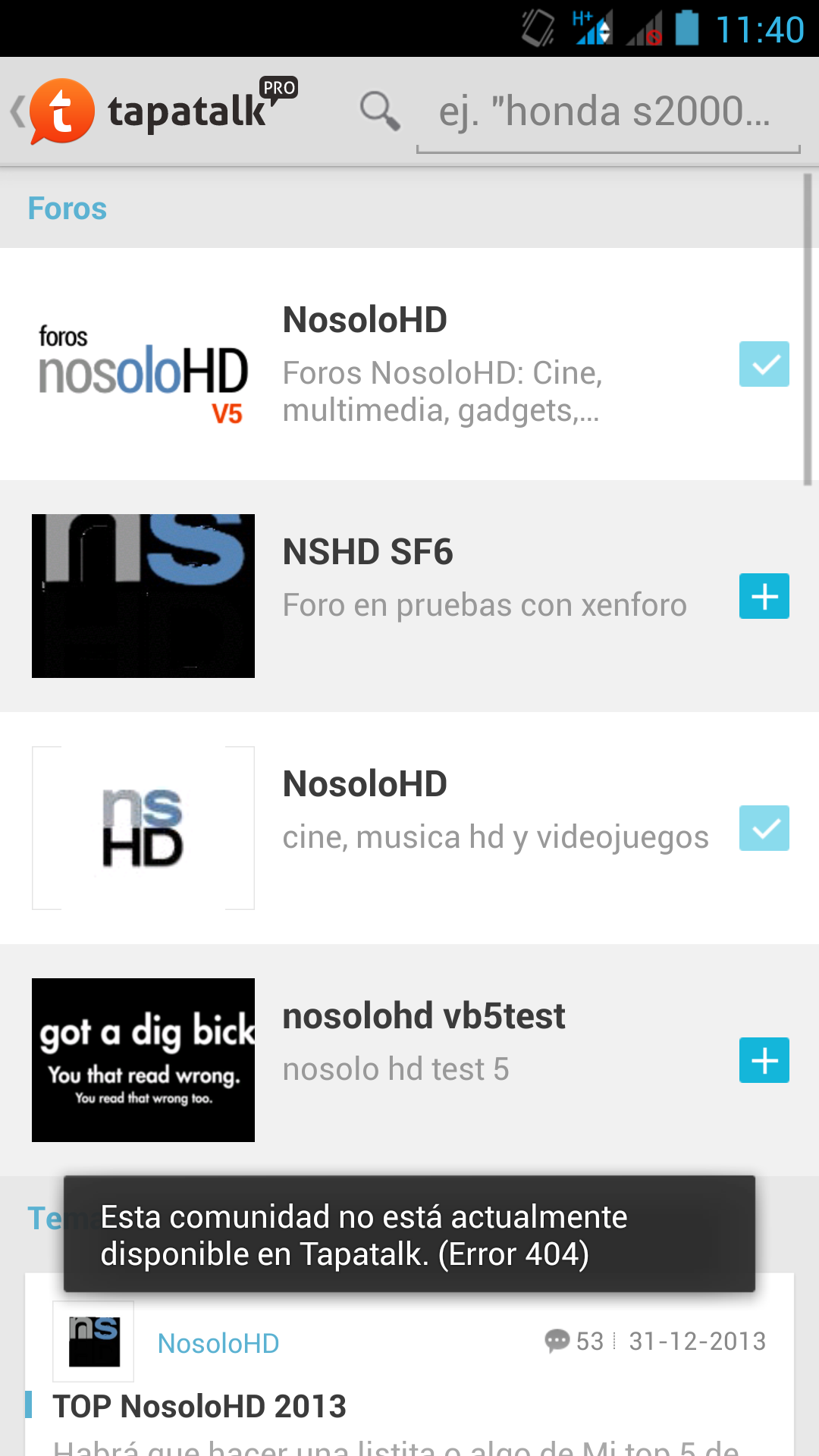Uncheck the checkmark for NosoloHD V5 forum

coord(764,364)
